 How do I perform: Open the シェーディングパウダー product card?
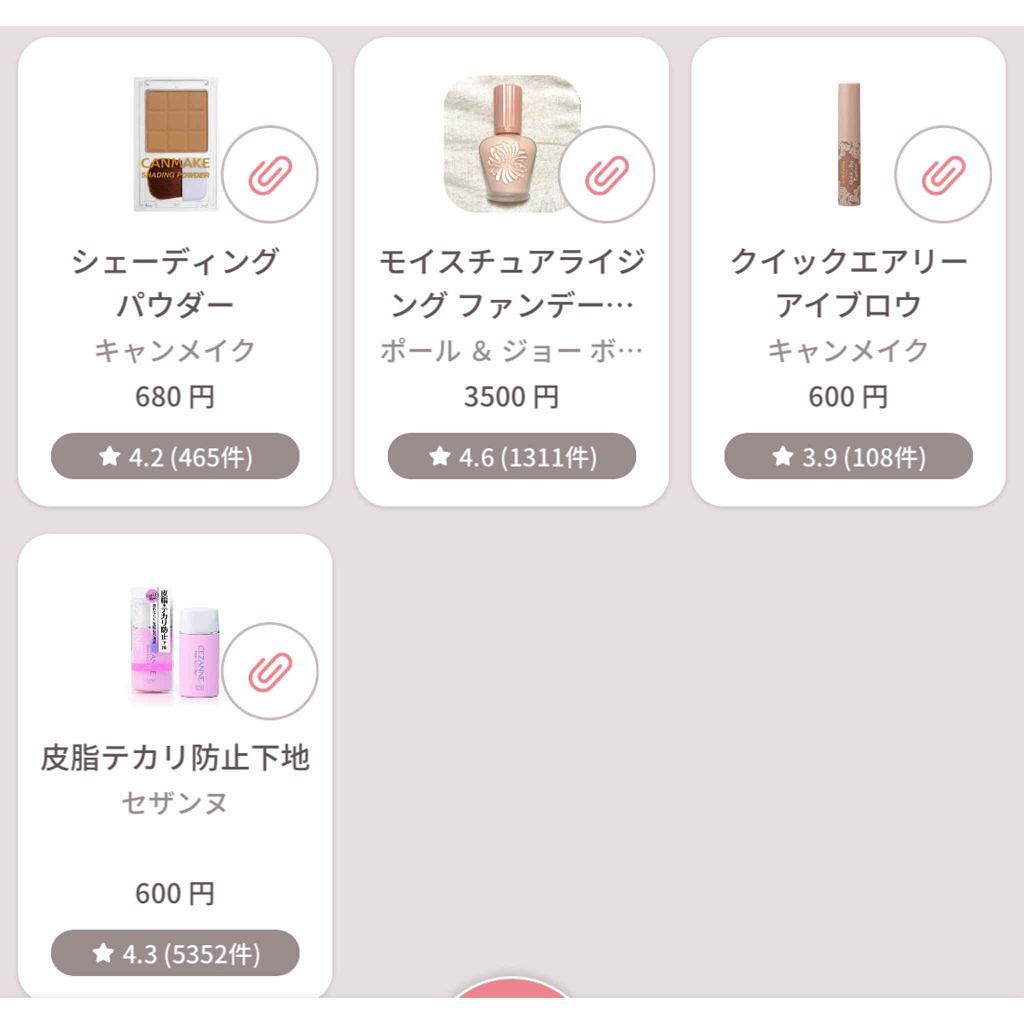pos(175,283)
